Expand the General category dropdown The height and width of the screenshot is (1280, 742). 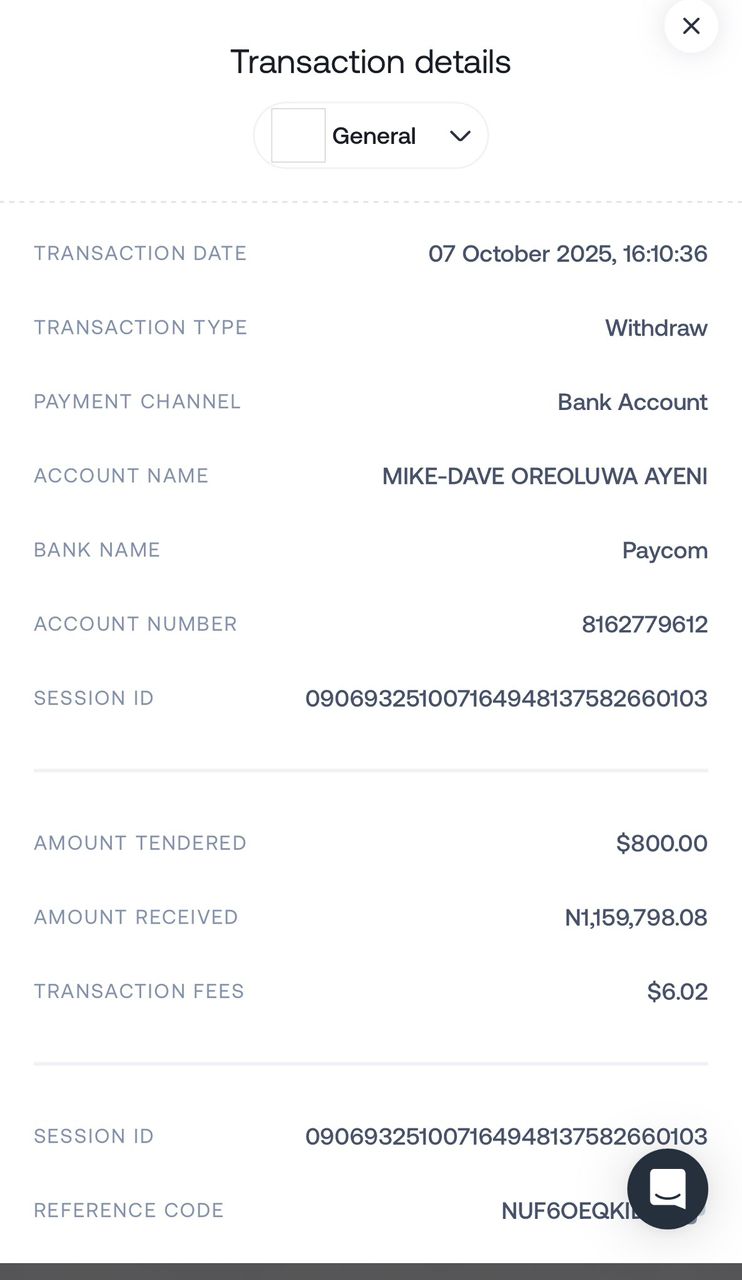coord(371,136)
